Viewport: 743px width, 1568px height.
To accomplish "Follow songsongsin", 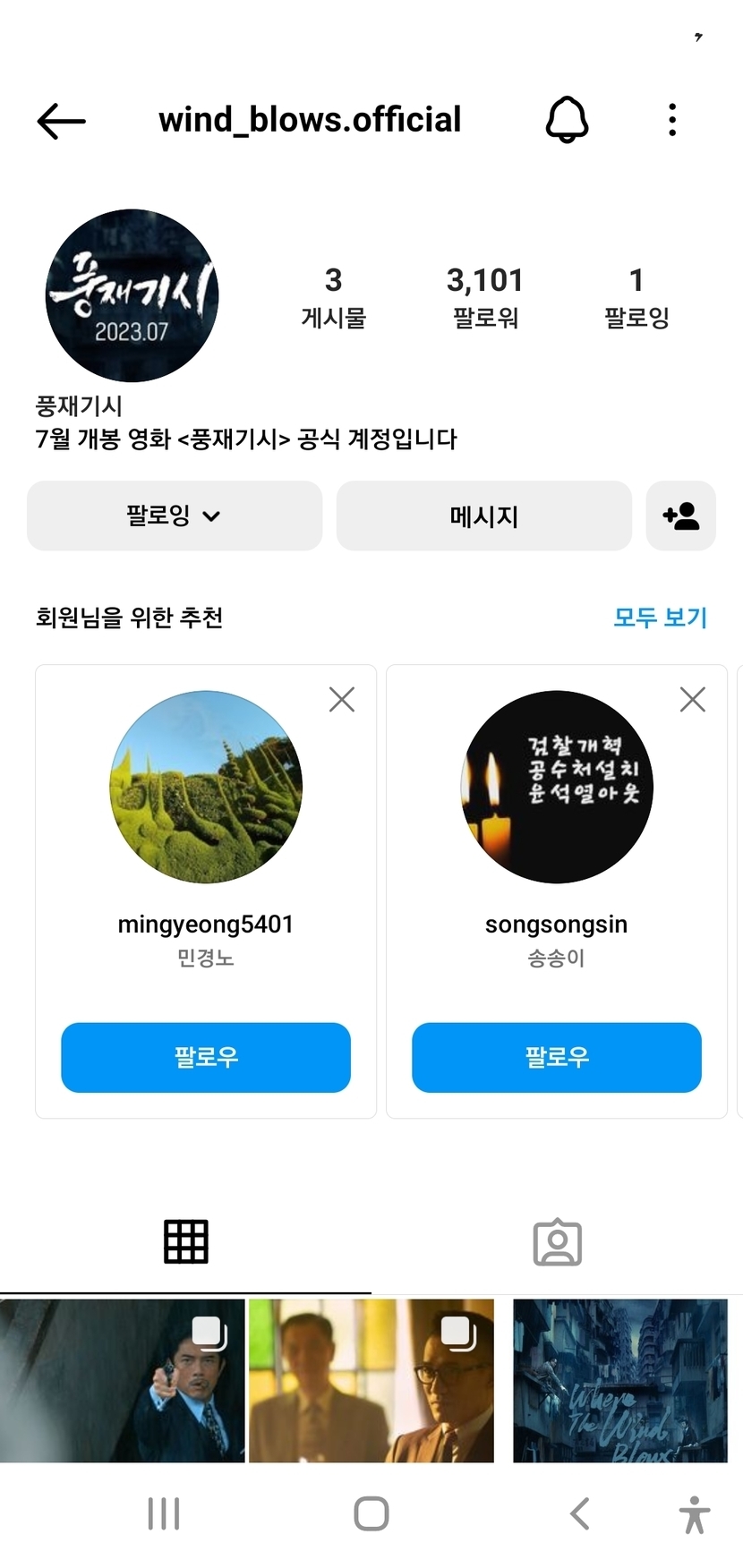I will tap(556, 1057).
